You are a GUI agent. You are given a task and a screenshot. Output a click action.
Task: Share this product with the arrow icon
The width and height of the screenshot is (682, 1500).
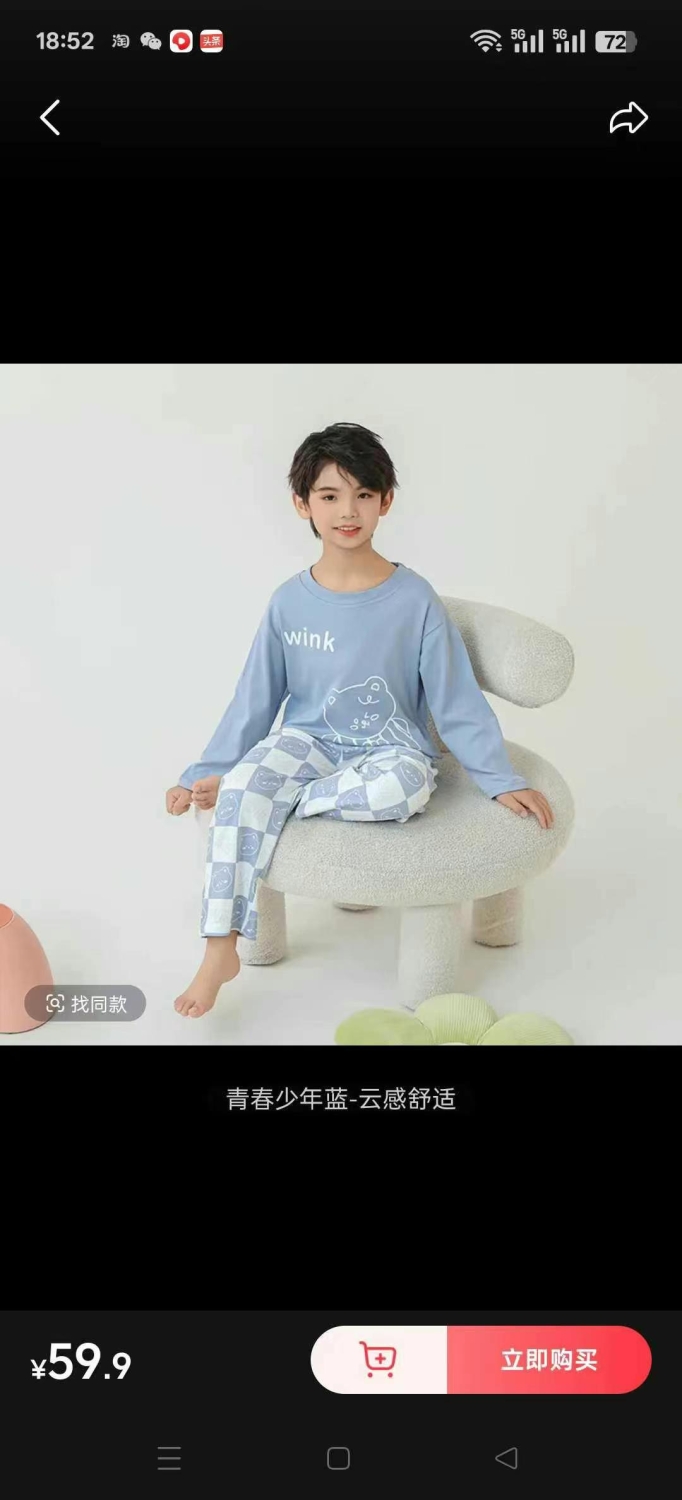click(x=629, y=118)
